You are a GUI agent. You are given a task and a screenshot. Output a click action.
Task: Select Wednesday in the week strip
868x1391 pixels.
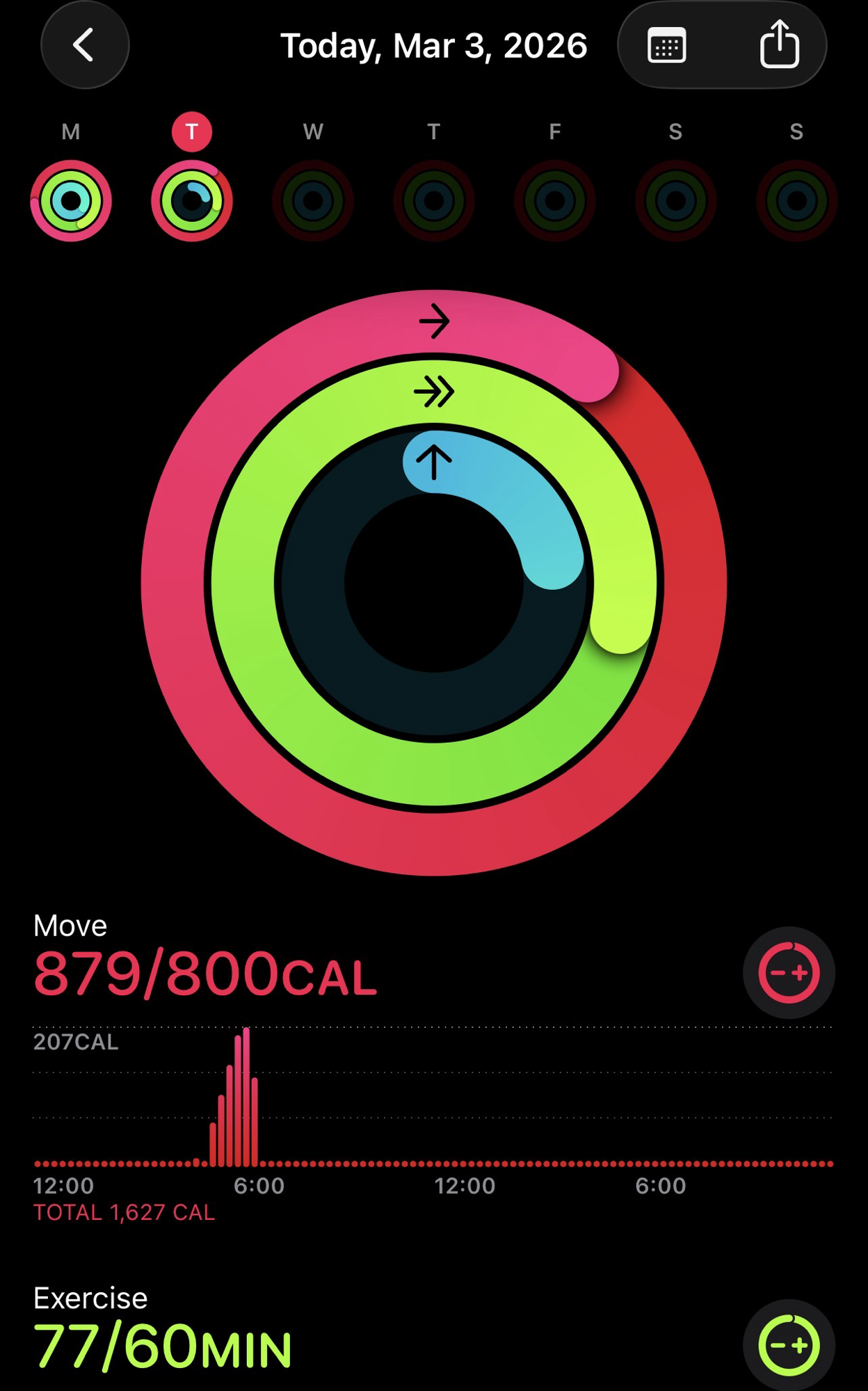pyautogui.click(x=313, y=200)
